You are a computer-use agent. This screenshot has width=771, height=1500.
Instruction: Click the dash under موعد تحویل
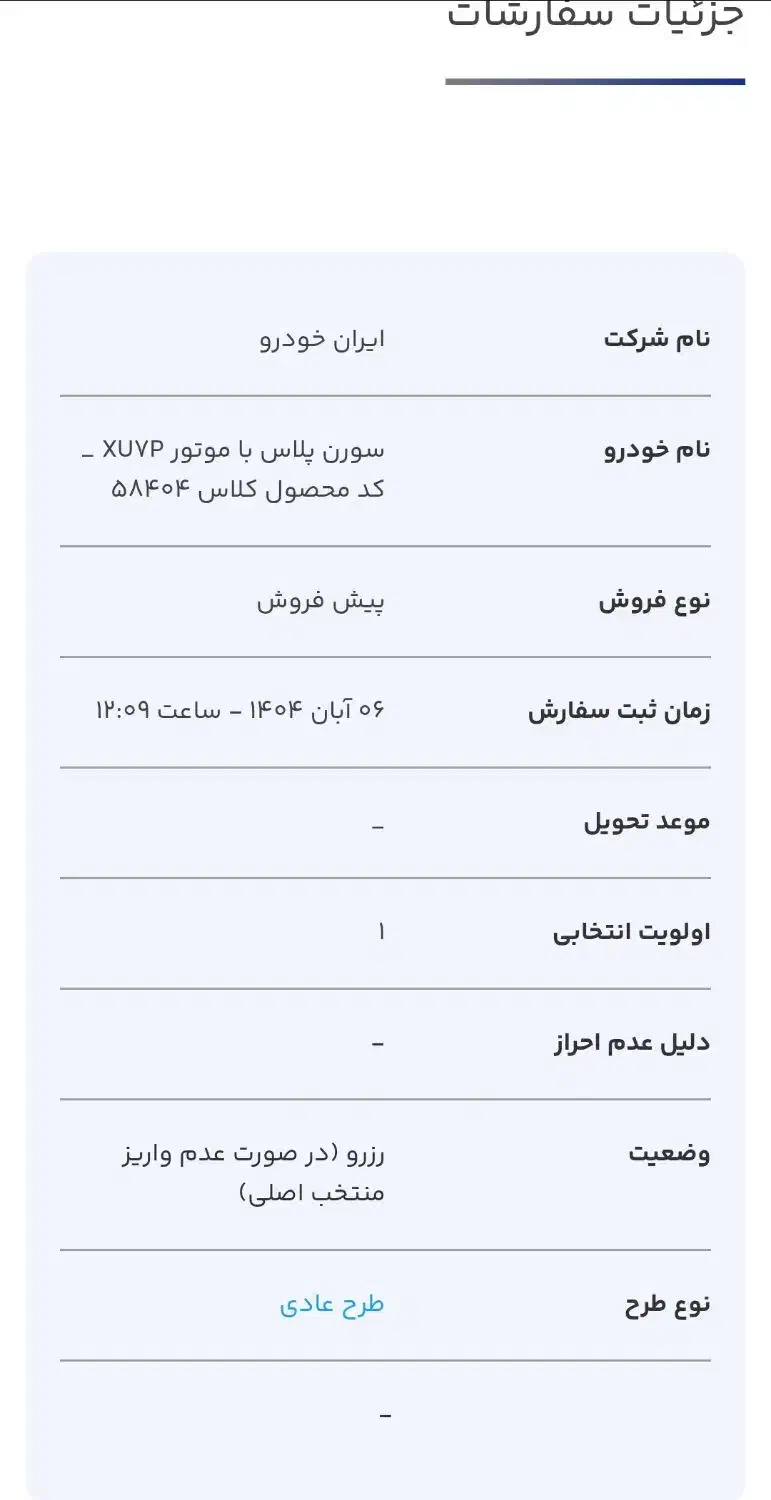pyautogui.click(x=377, y=823)
